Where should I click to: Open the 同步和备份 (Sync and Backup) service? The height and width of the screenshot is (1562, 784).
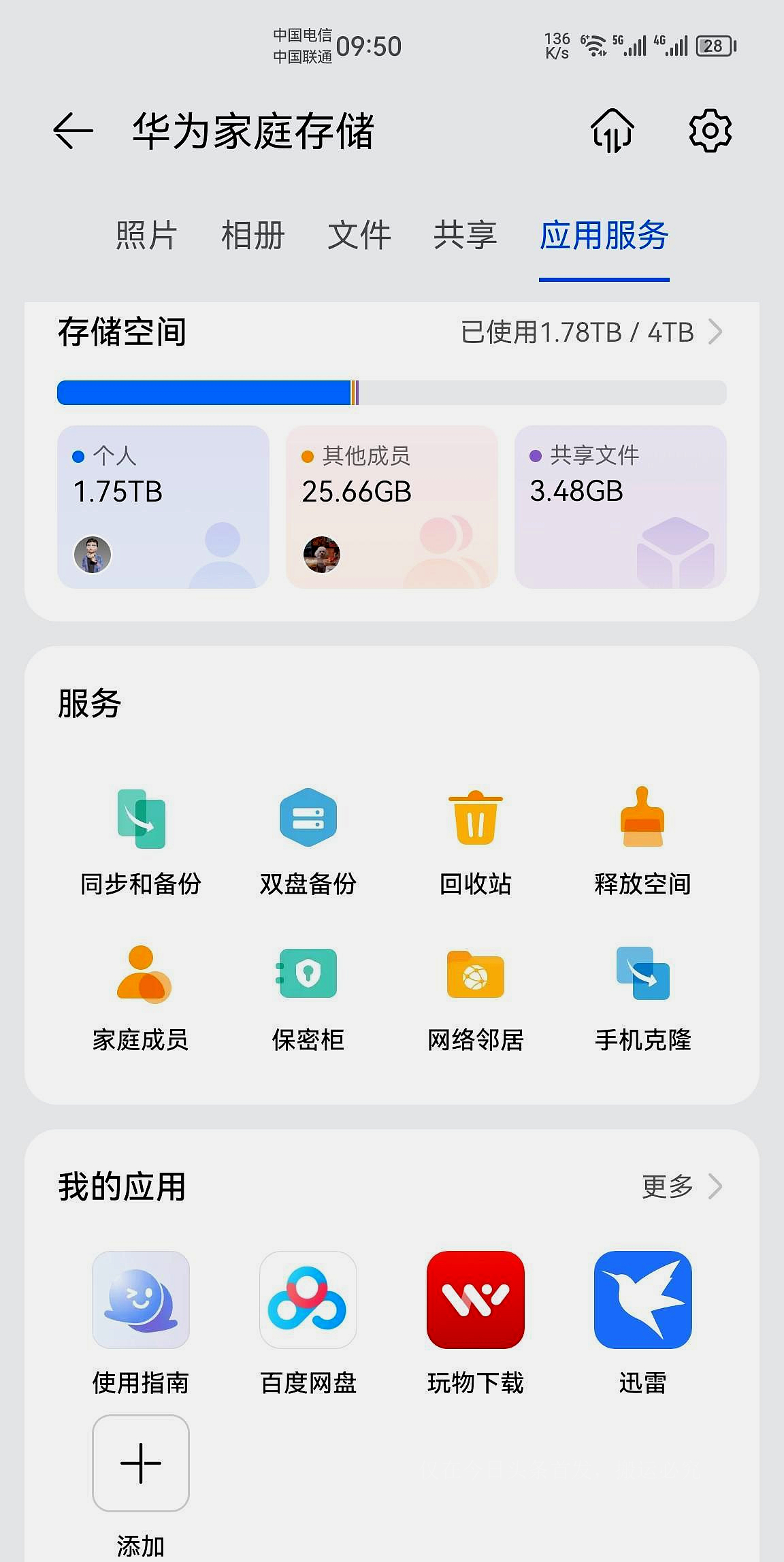139,841
